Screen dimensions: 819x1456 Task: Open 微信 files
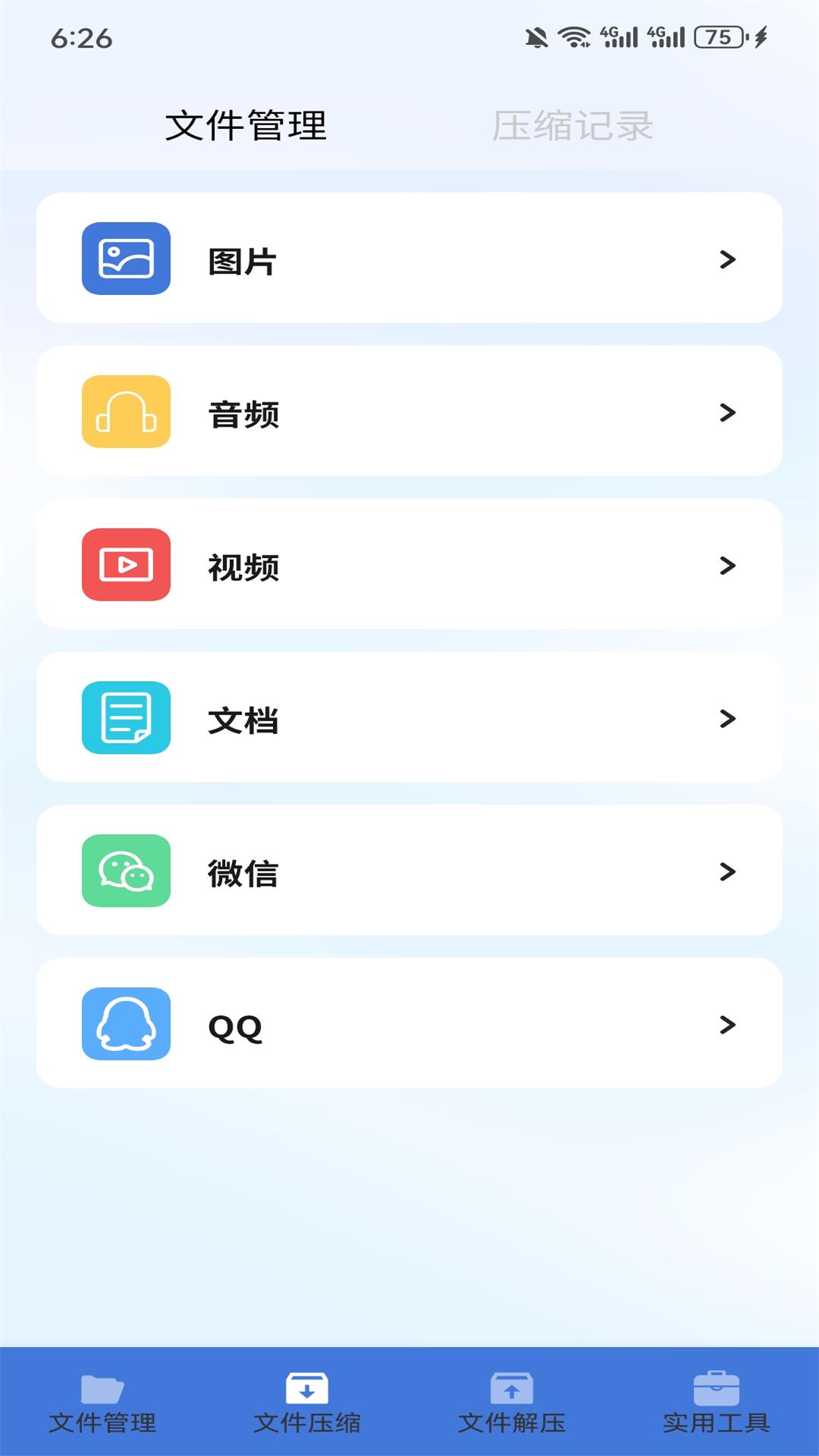409,871
